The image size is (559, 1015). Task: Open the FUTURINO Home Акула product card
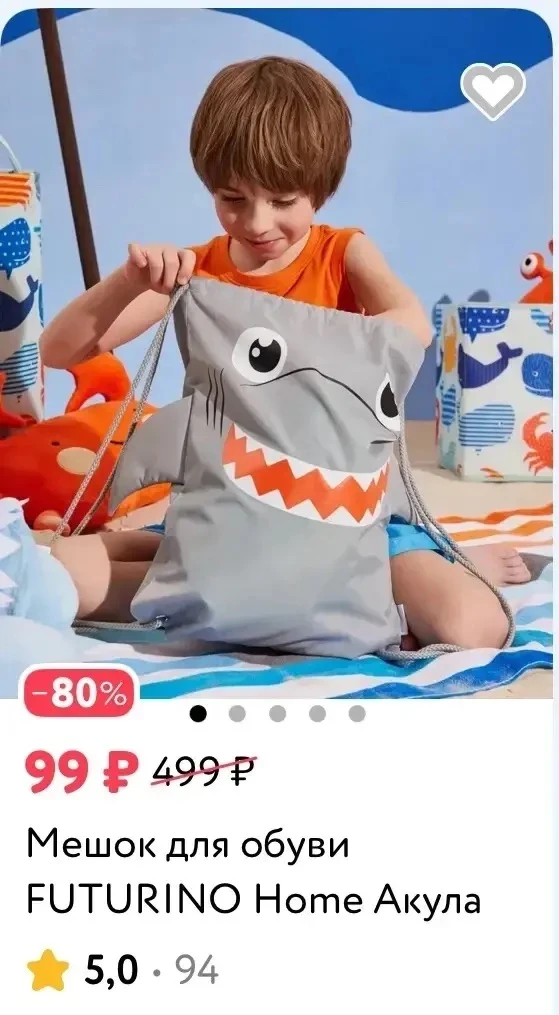[x=253, y=873]
